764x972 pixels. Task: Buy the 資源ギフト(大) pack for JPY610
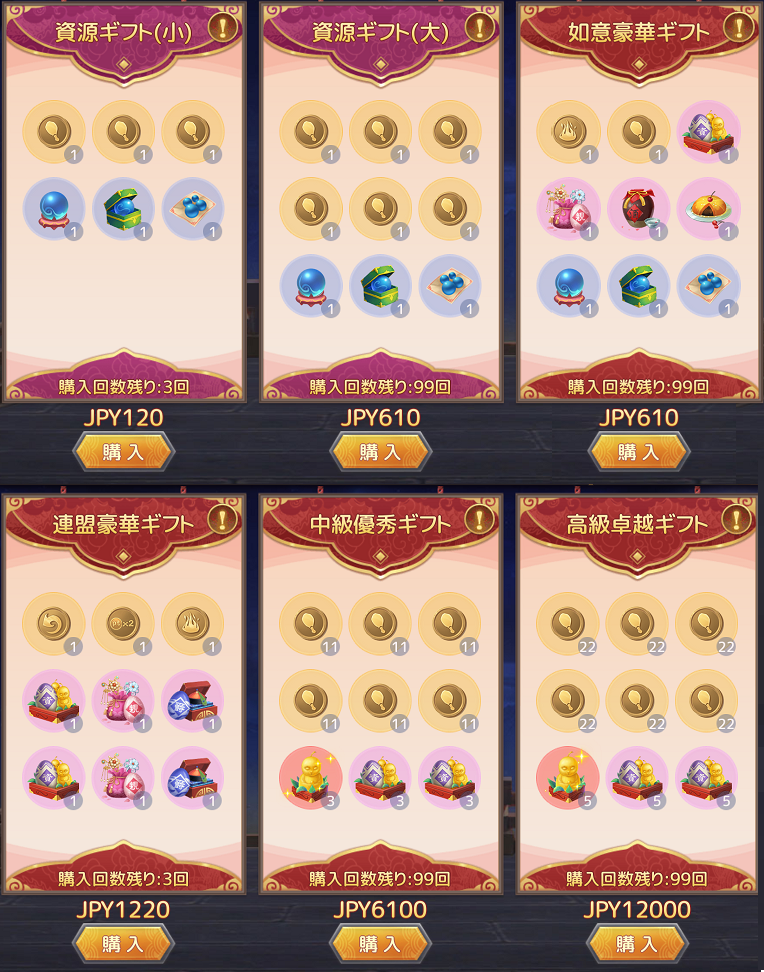(x=380, y=452)
